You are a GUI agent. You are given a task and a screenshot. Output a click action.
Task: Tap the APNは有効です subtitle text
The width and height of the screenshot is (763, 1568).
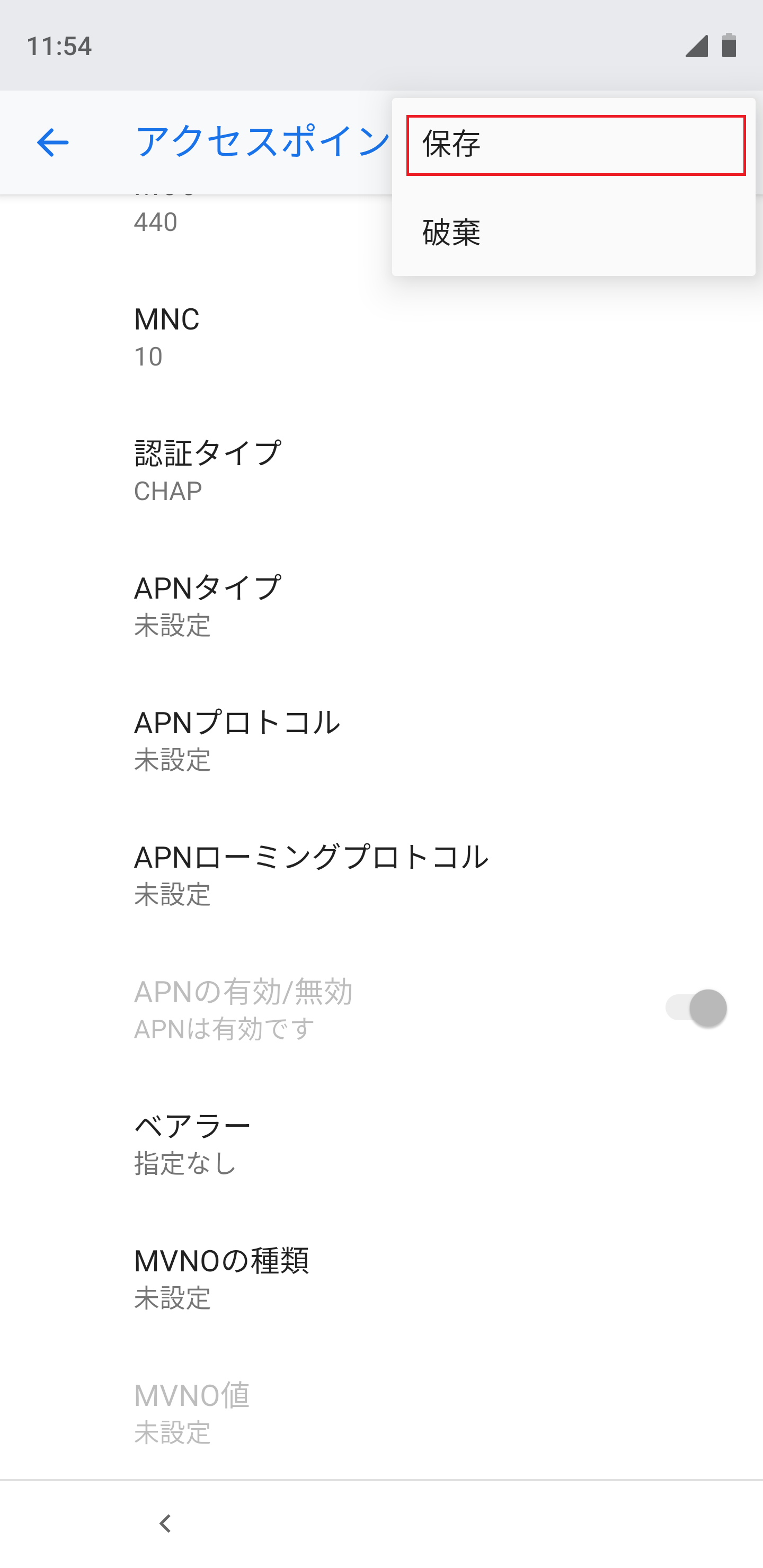tap(223, 1029)
